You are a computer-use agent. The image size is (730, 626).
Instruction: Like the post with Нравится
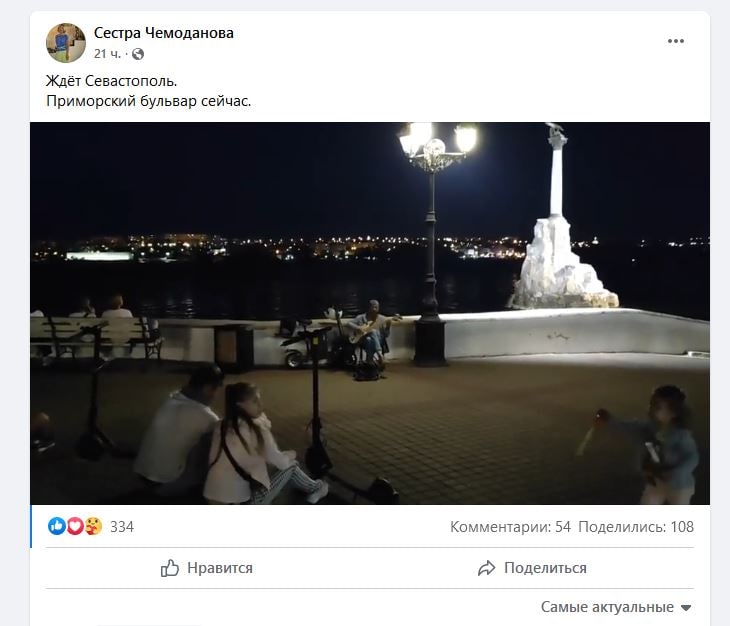(x=206, y=568)
